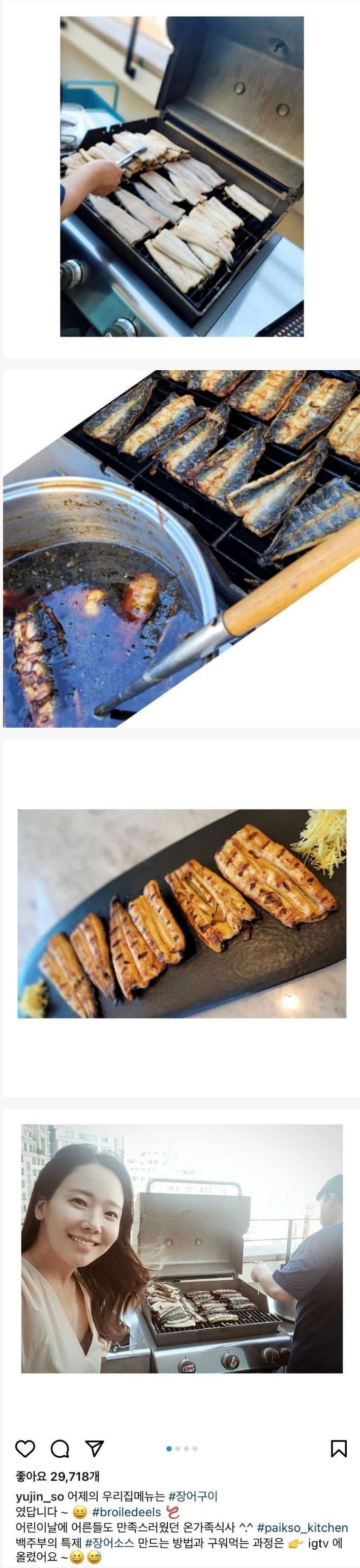Open the #paikso_kitchen hashtag
Screen dimensions: 360x1568
tap(302, 1528)
